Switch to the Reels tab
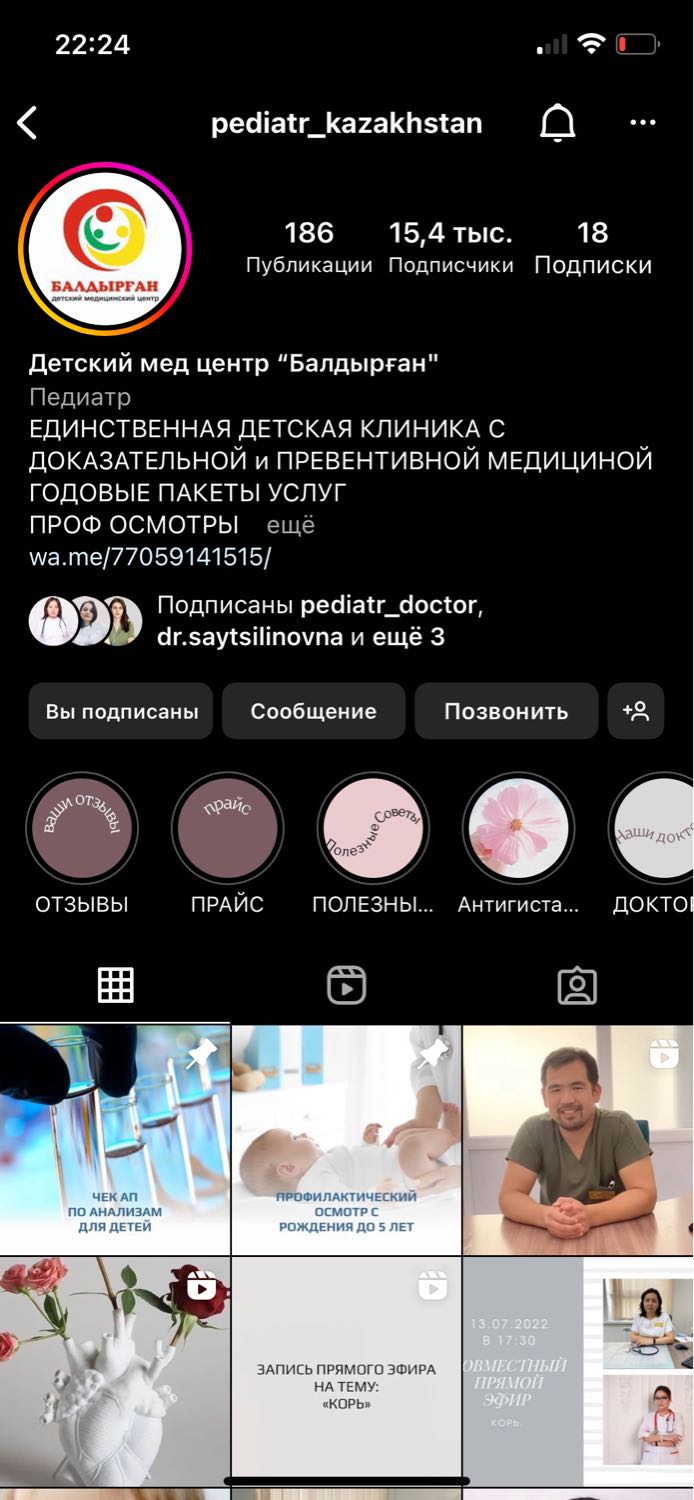Screen dimensions: 694x1500 [346, 986]
